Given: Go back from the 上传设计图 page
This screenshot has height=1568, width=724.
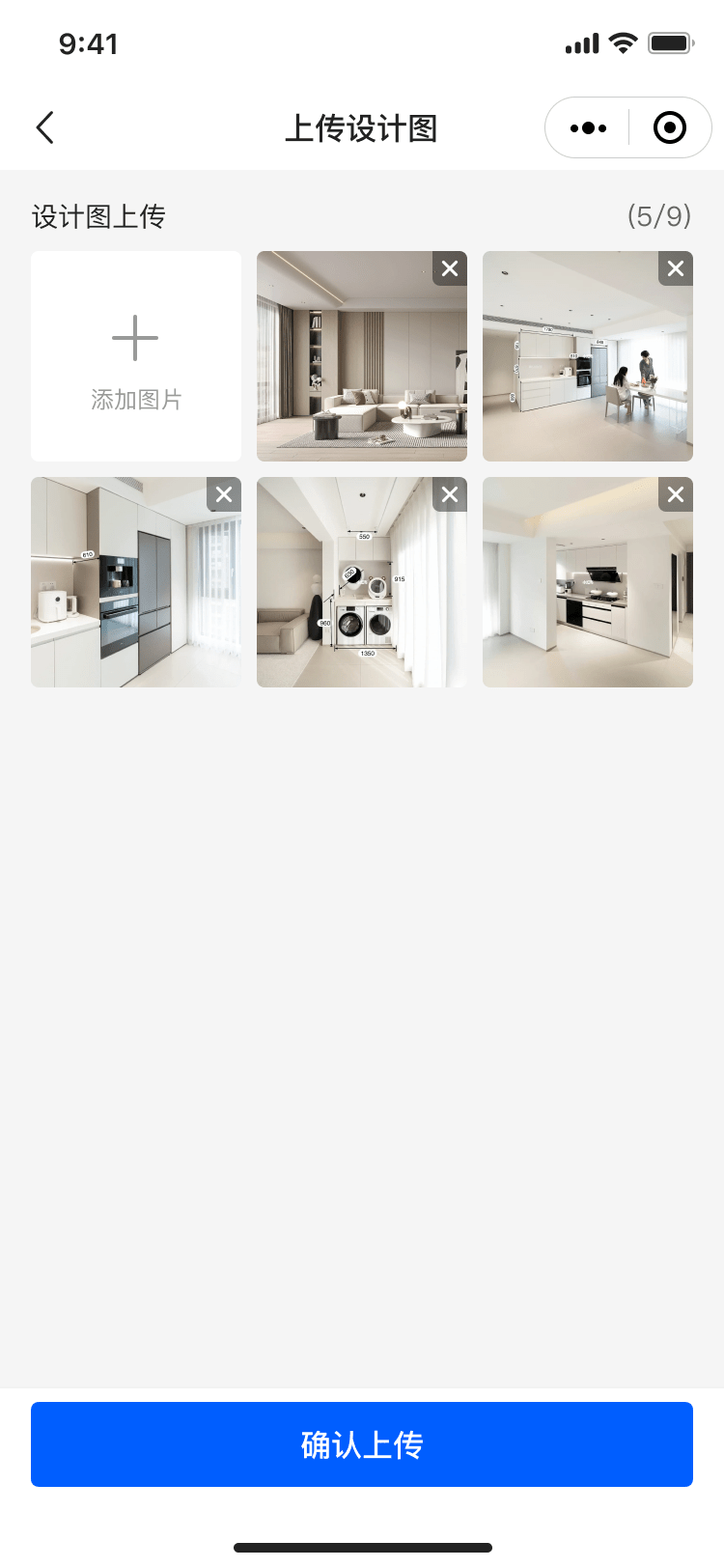Looking at the screenshot, I should tap(44, 127).
